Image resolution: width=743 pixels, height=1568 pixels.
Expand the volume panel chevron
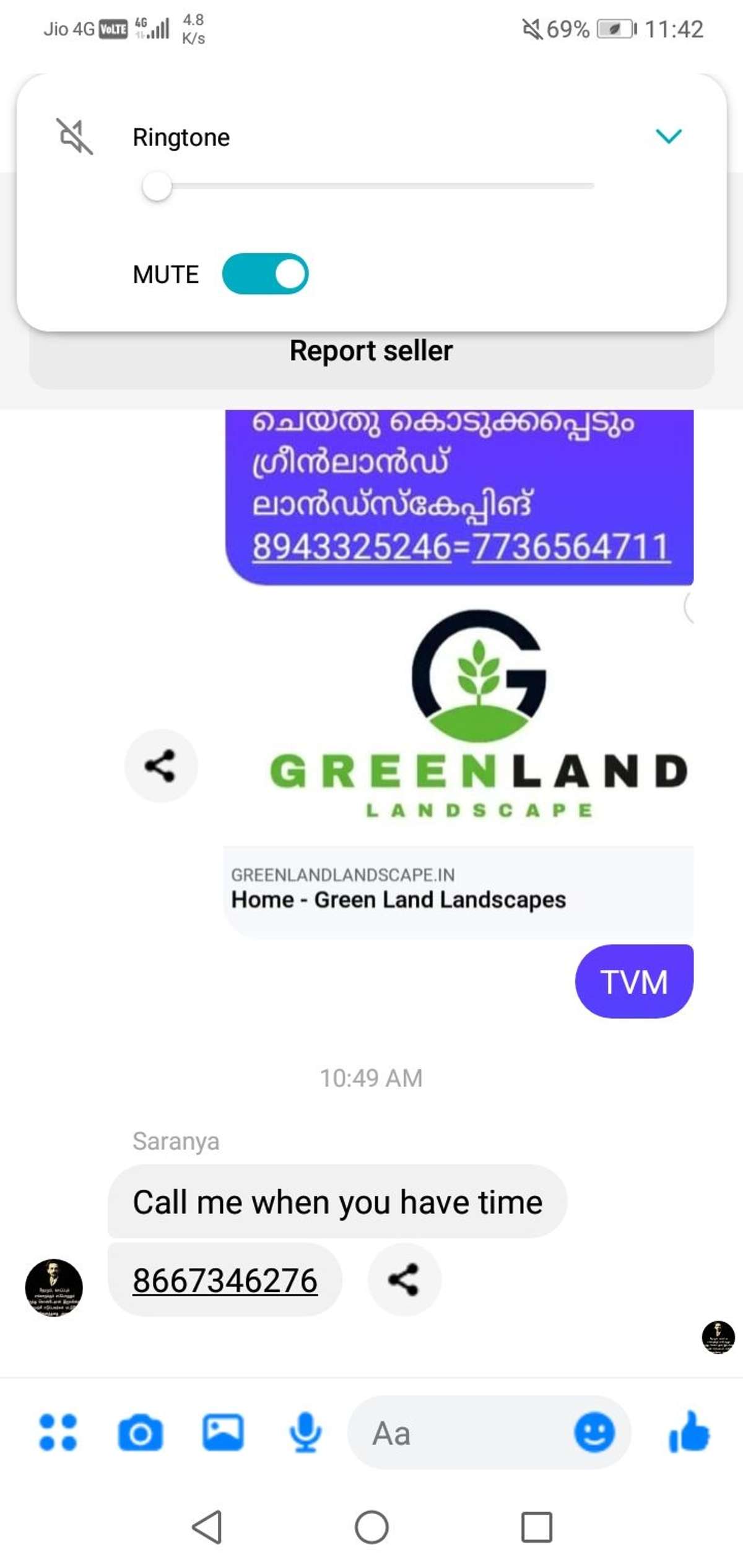[x=668, y=136]
